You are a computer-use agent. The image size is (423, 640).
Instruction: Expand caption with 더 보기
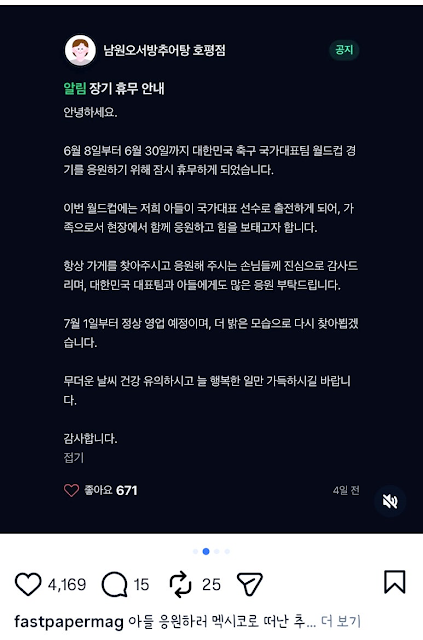coord(341,621)
